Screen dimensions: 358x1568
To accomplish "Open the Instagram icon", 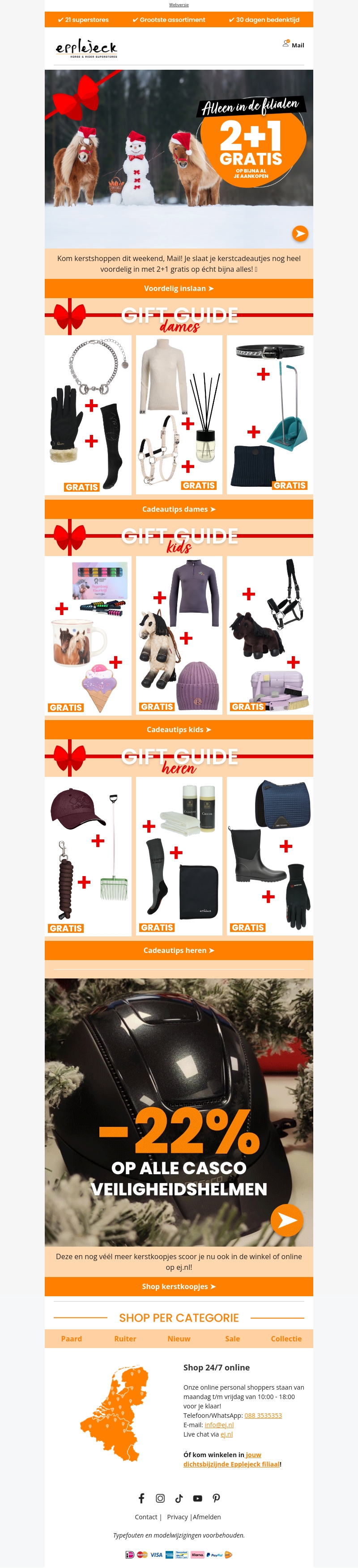I will point(160,1498).
